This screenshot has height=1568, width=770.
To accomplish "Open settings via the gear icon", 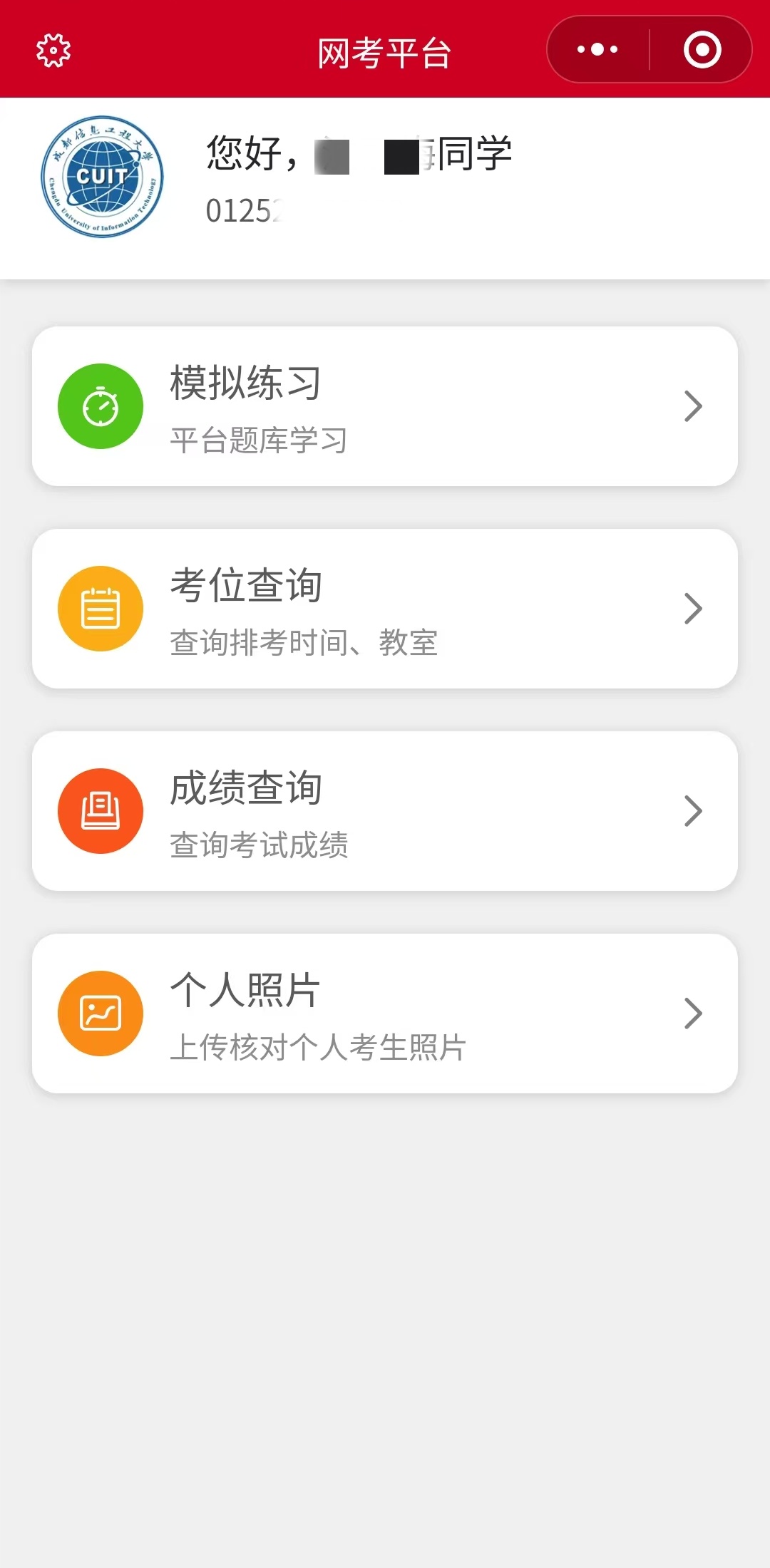I will point(53,49).
